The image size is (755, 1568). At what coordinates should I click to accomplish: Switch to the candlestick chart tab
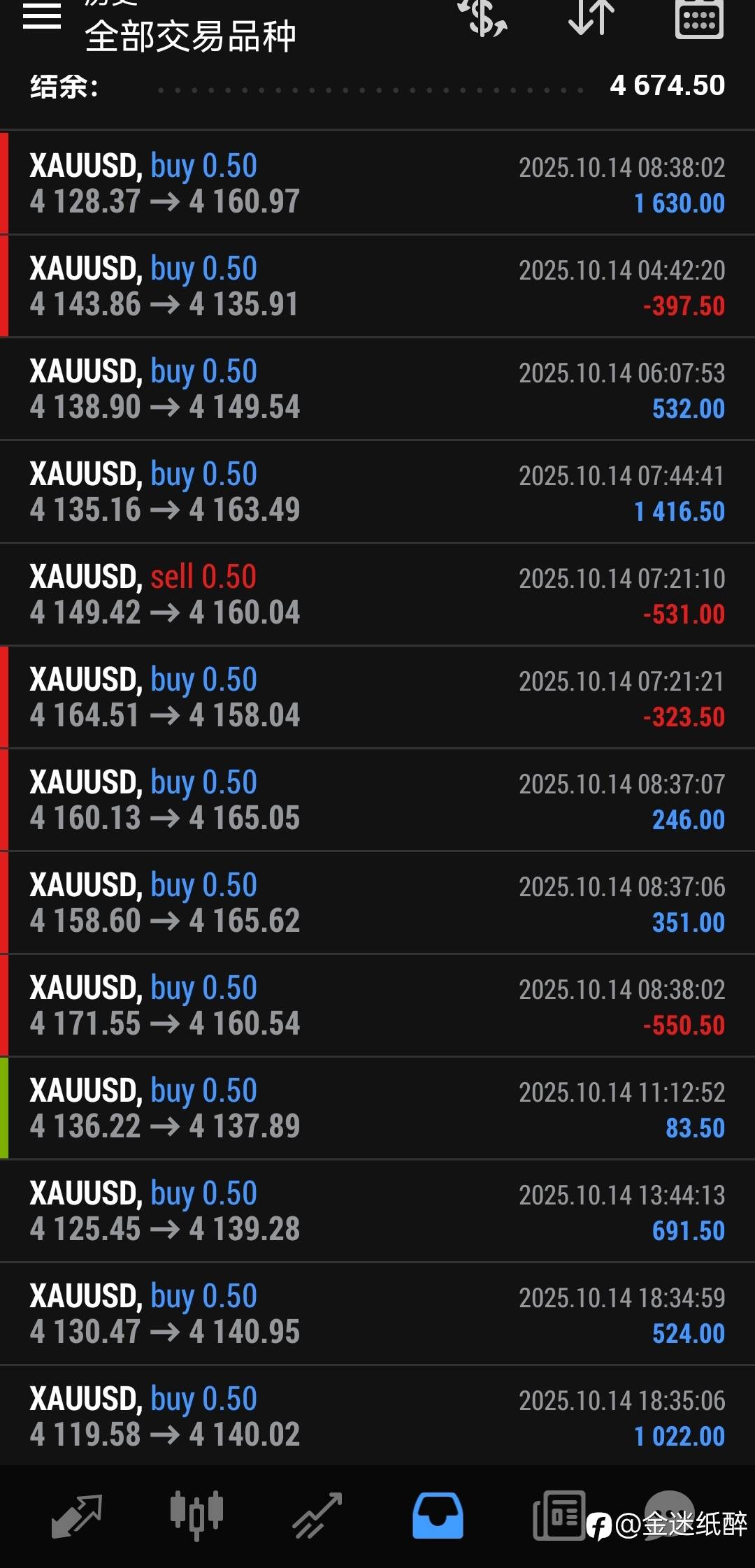click(x=196, y=1516)
